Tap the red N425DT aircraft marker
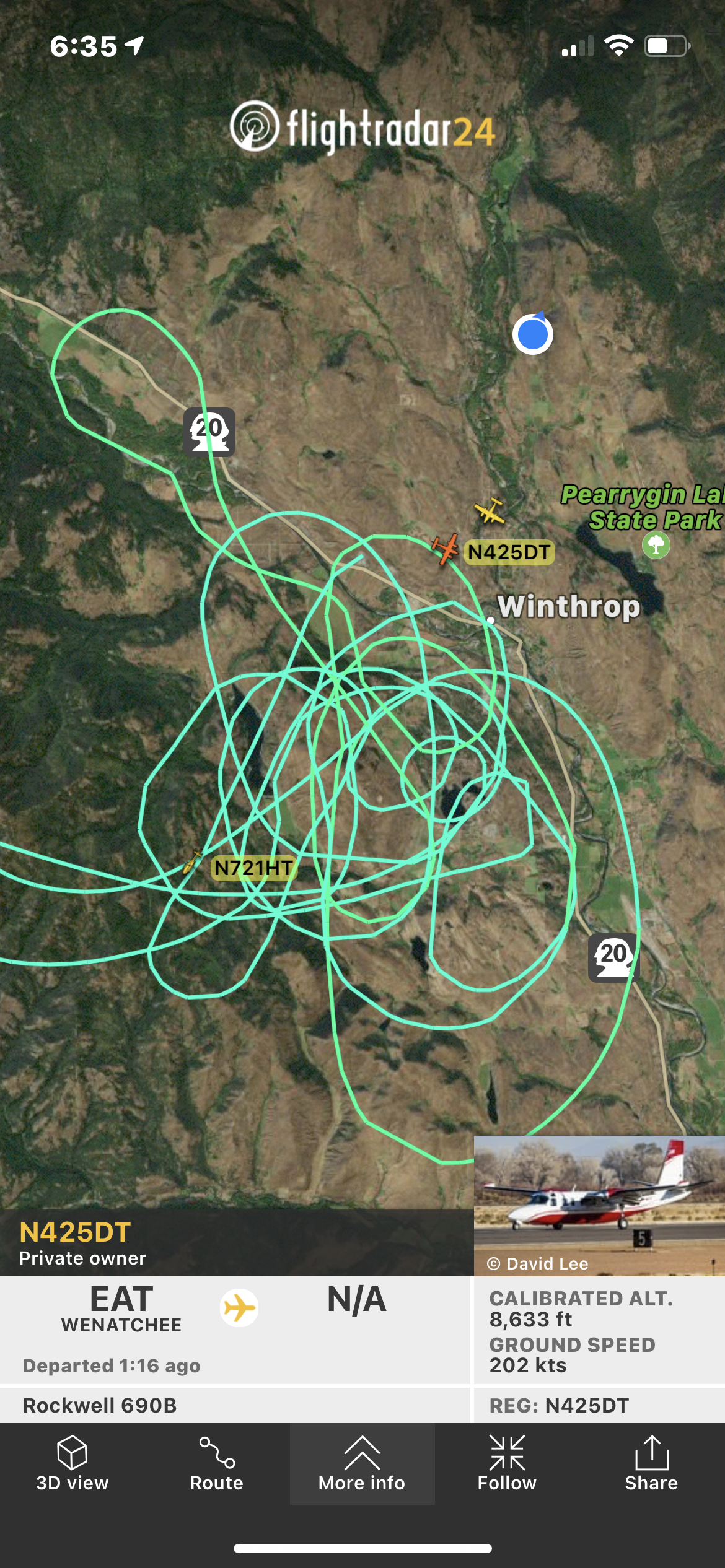 coord(445,548)
